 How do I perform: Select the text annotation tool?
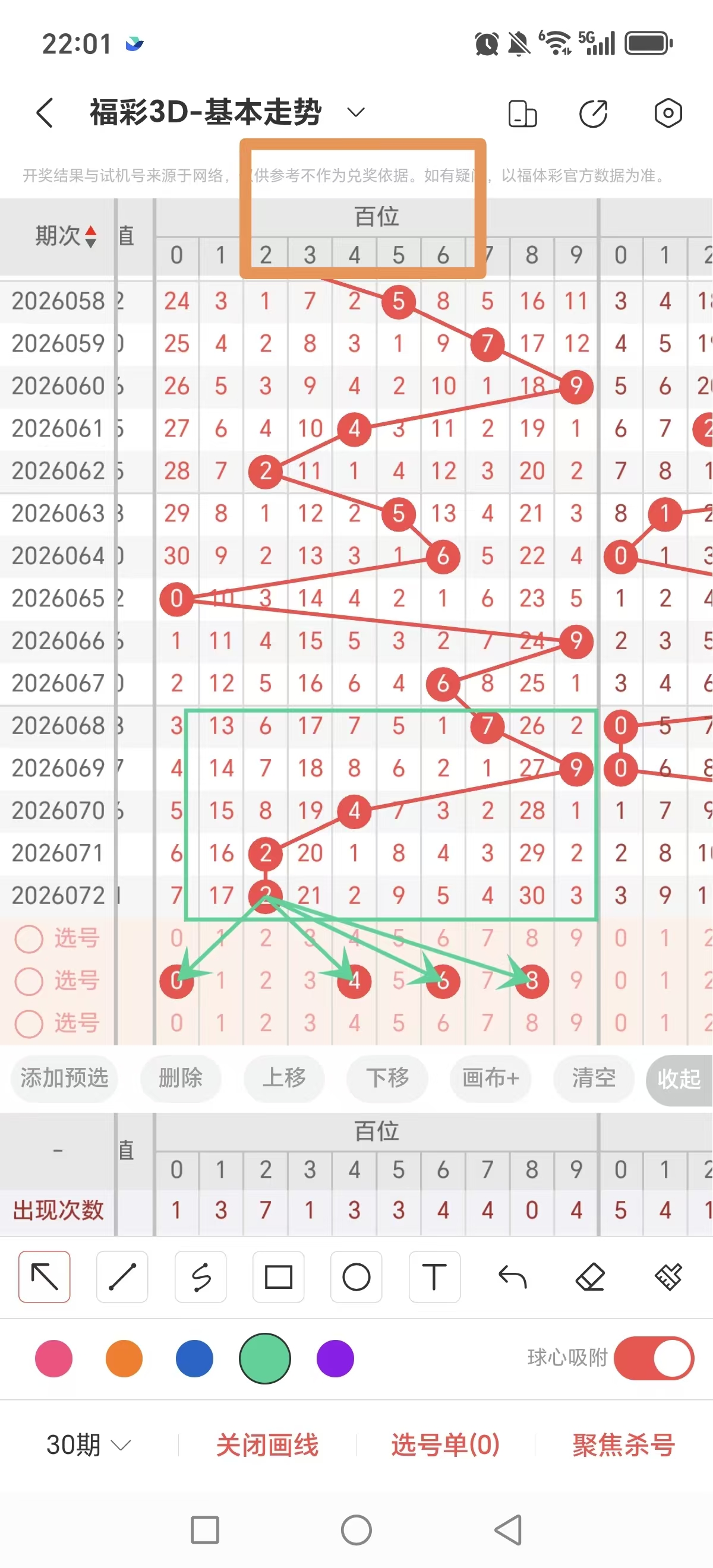coord(434,1276)
